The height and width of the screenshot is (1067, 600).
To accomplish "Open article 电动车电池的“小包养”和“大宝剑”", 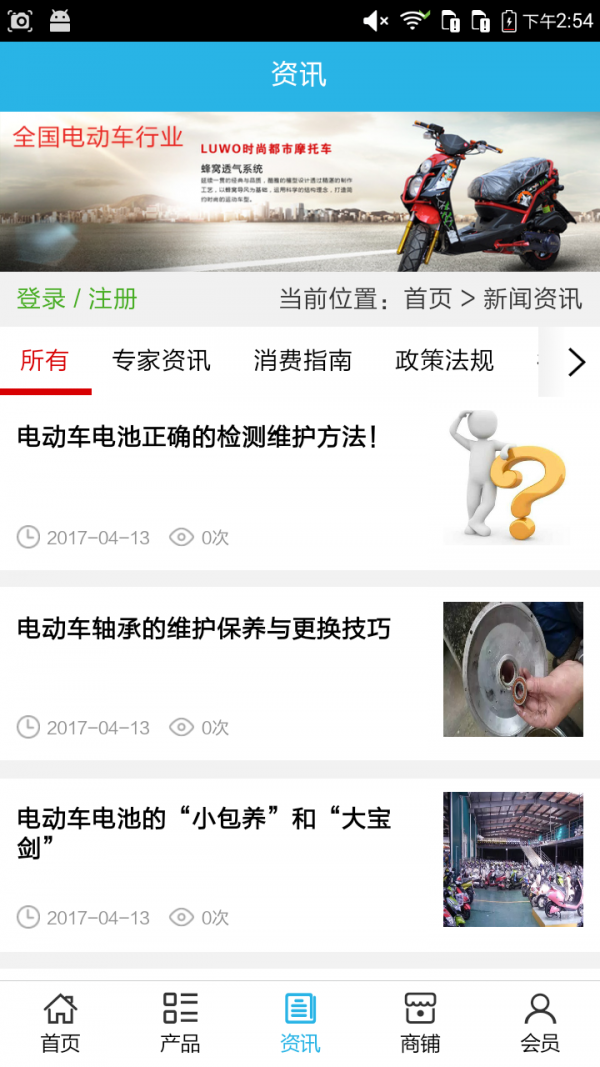I will tap(204, 833).
